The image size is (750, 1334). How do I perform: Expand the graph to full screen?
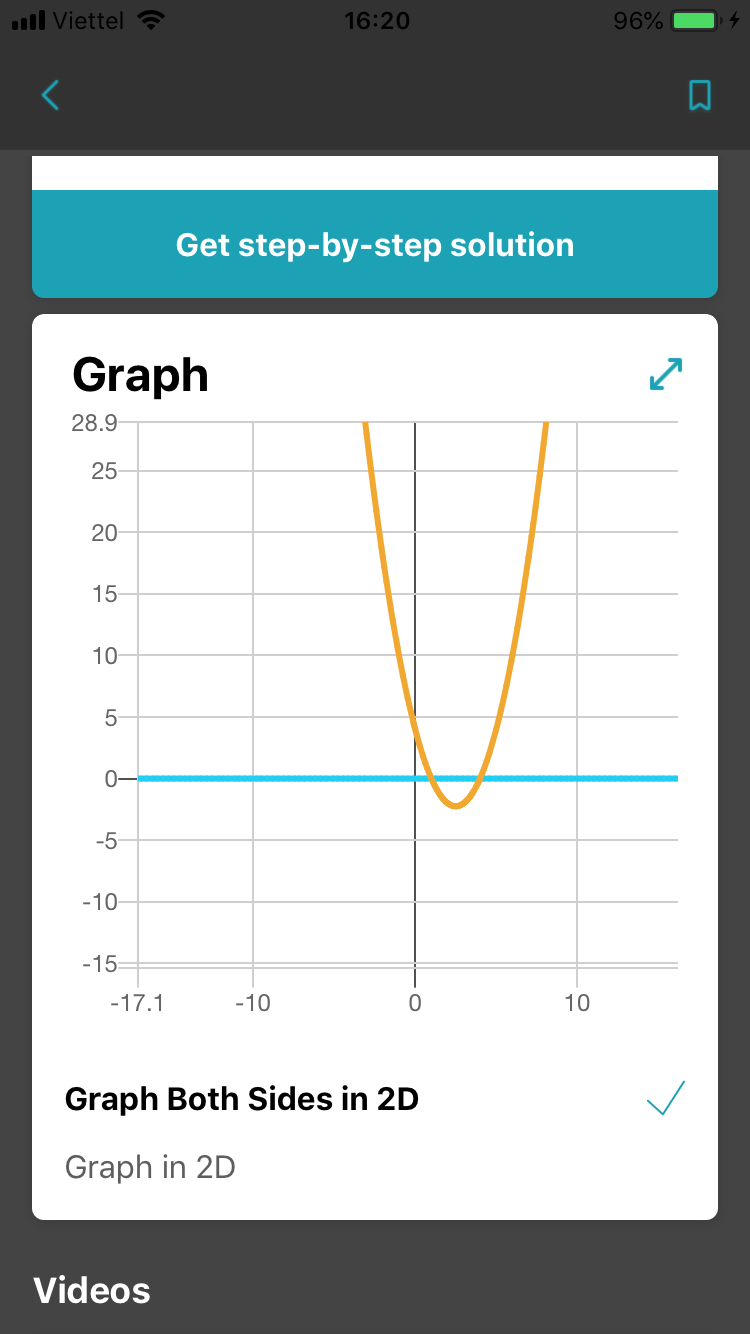coord(666,374)
